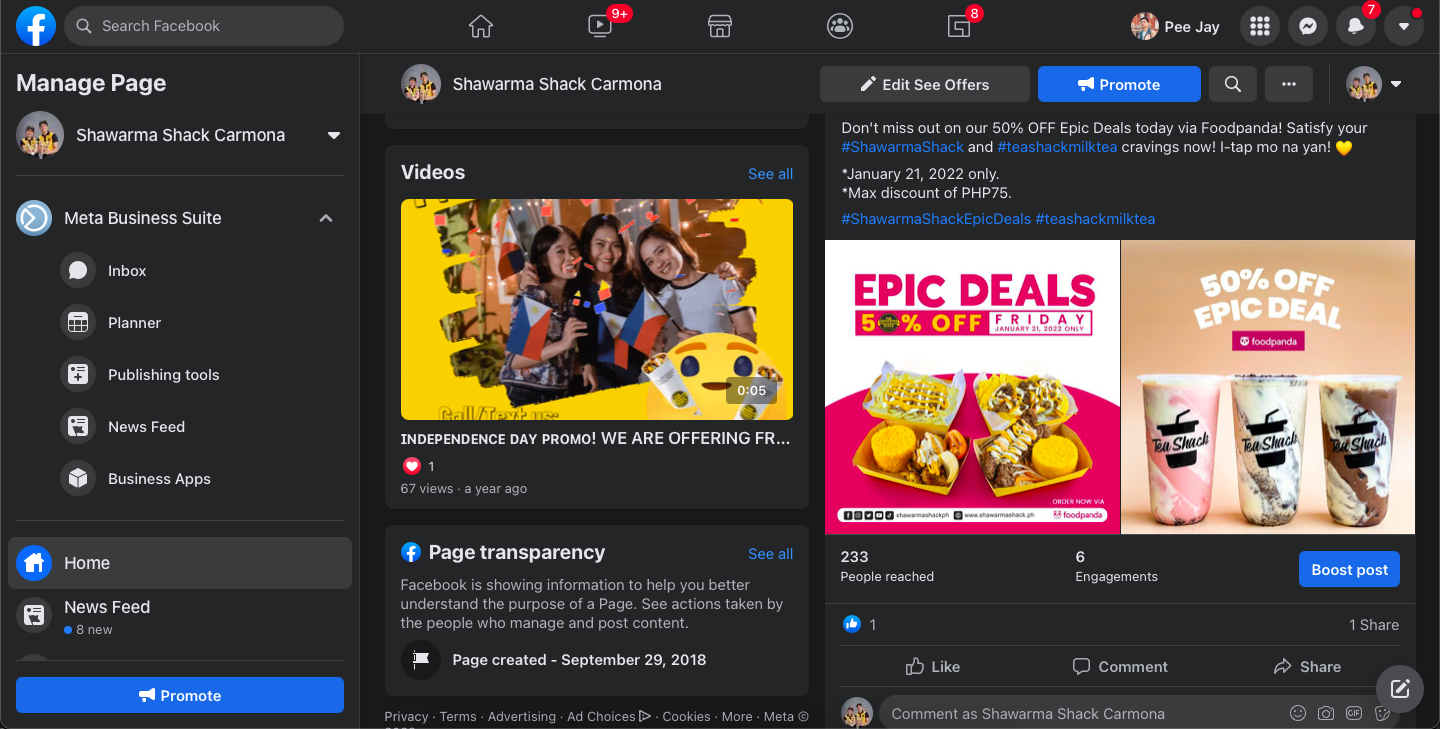
Task: Open Inbox in Meta Business Suite
Action: (127, 271)
